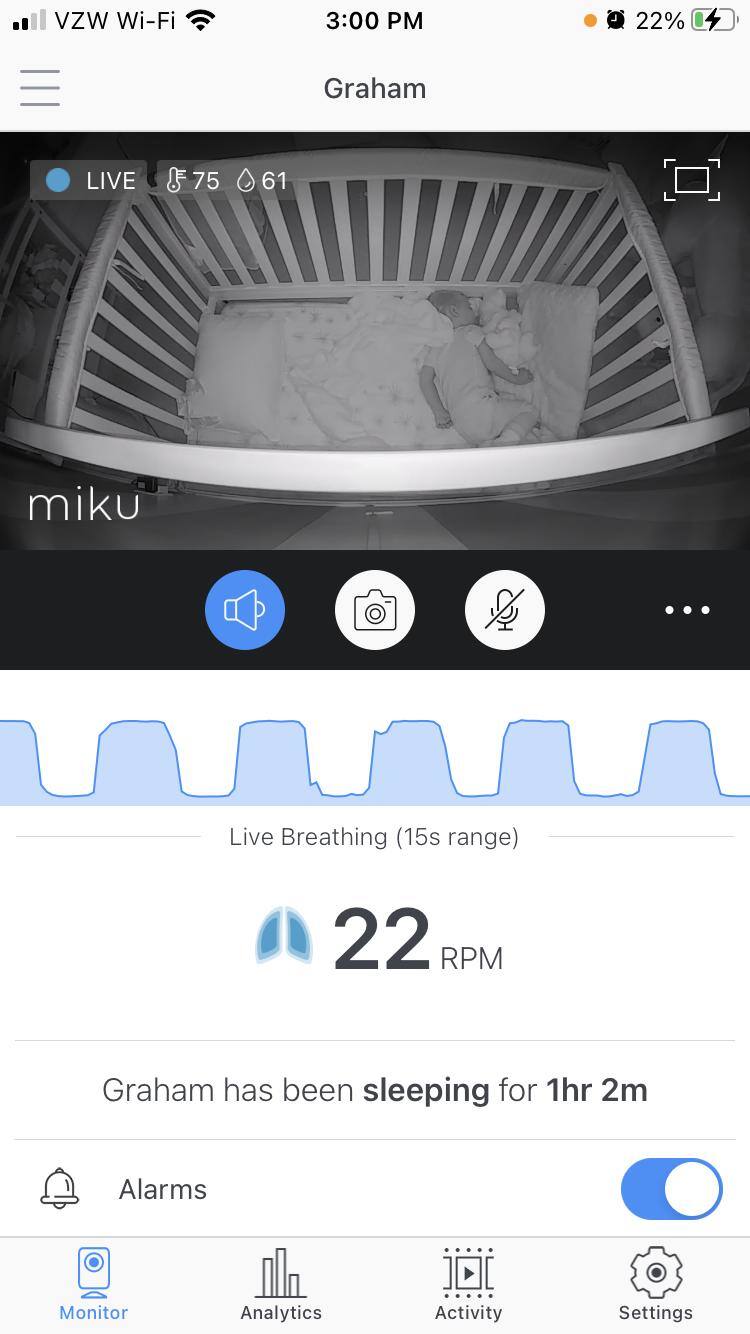Open the three-dot more options
The width and height of the screenshot is (750, 1334).
click(687, 610)
